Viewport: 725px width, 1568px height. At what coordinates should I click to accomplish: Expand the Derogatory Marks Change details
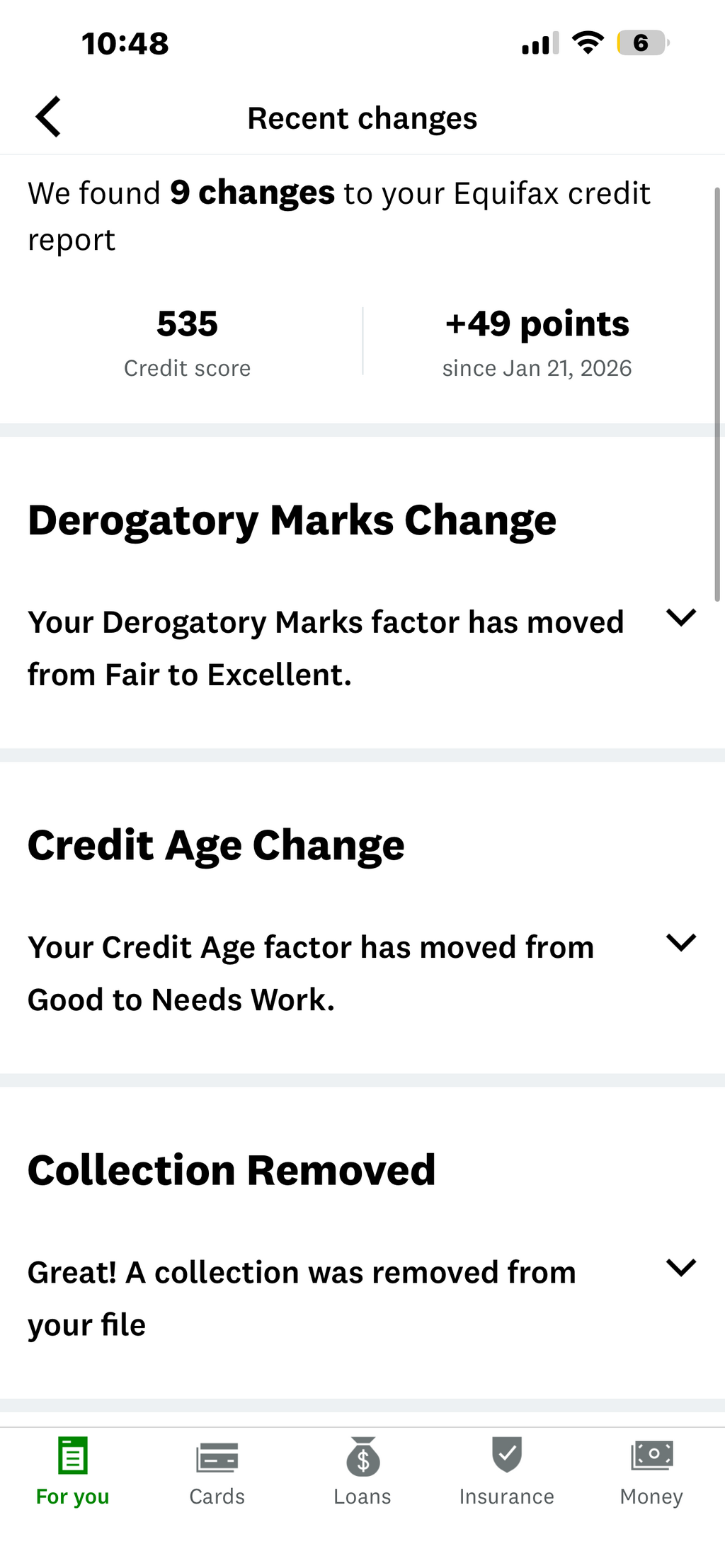click(681, 618)
